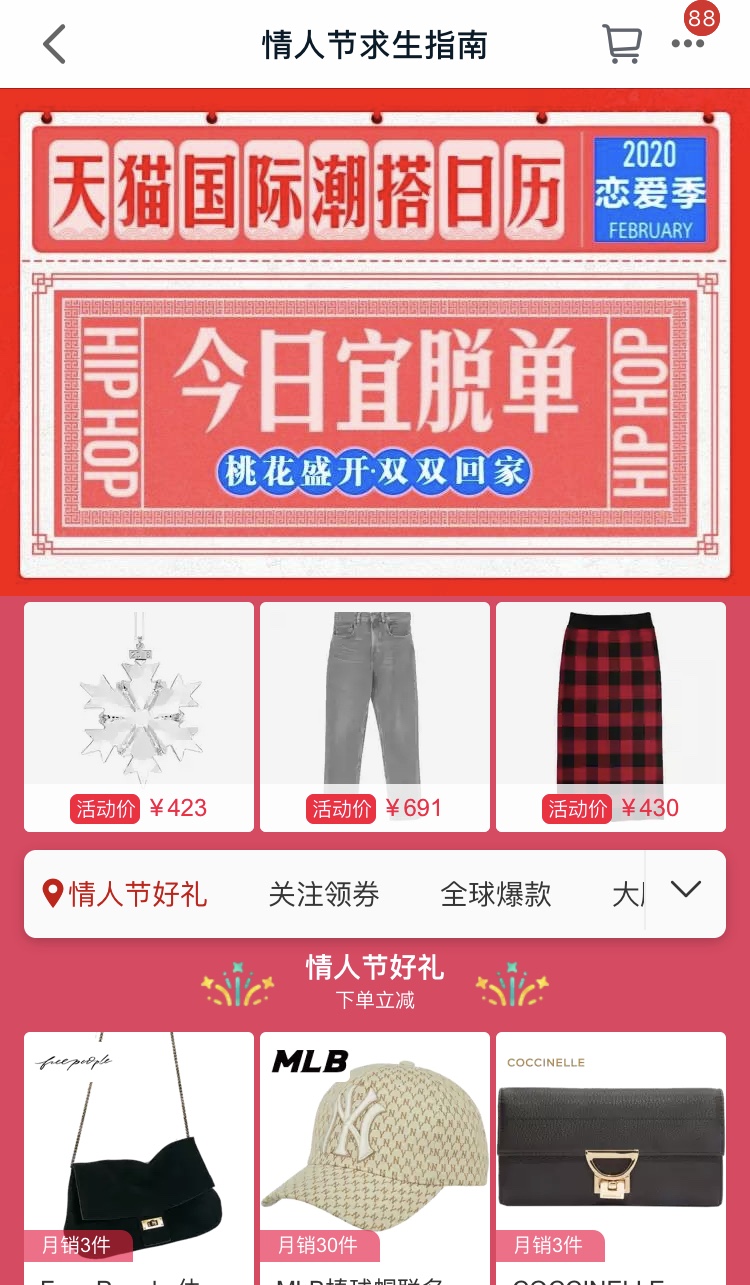Open the Coccinelle black wallet product
This screenshot has height=1285, width=750.
(x=610, y=1150)
